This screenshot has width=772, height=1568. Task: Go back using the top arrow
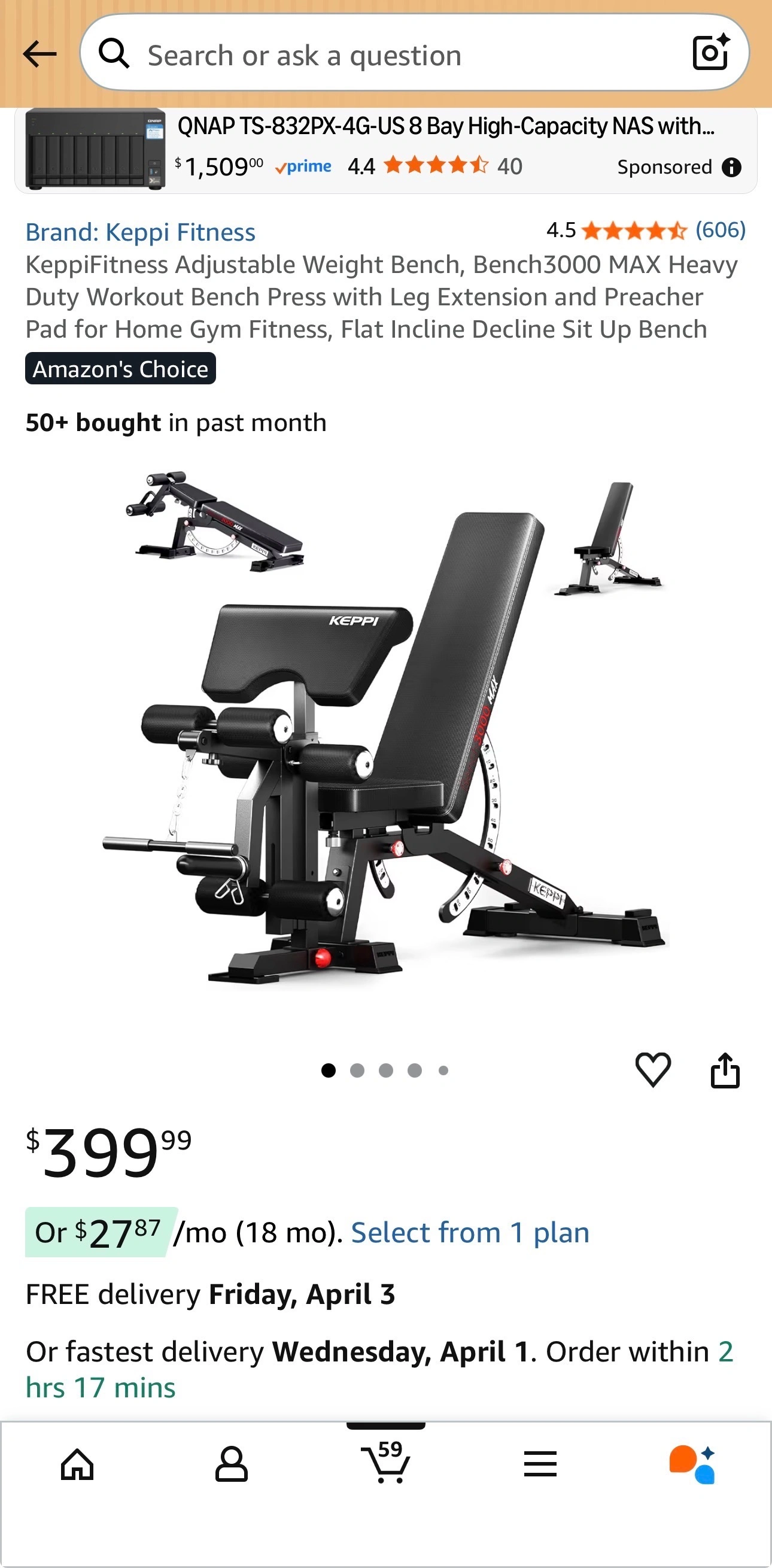39,54
